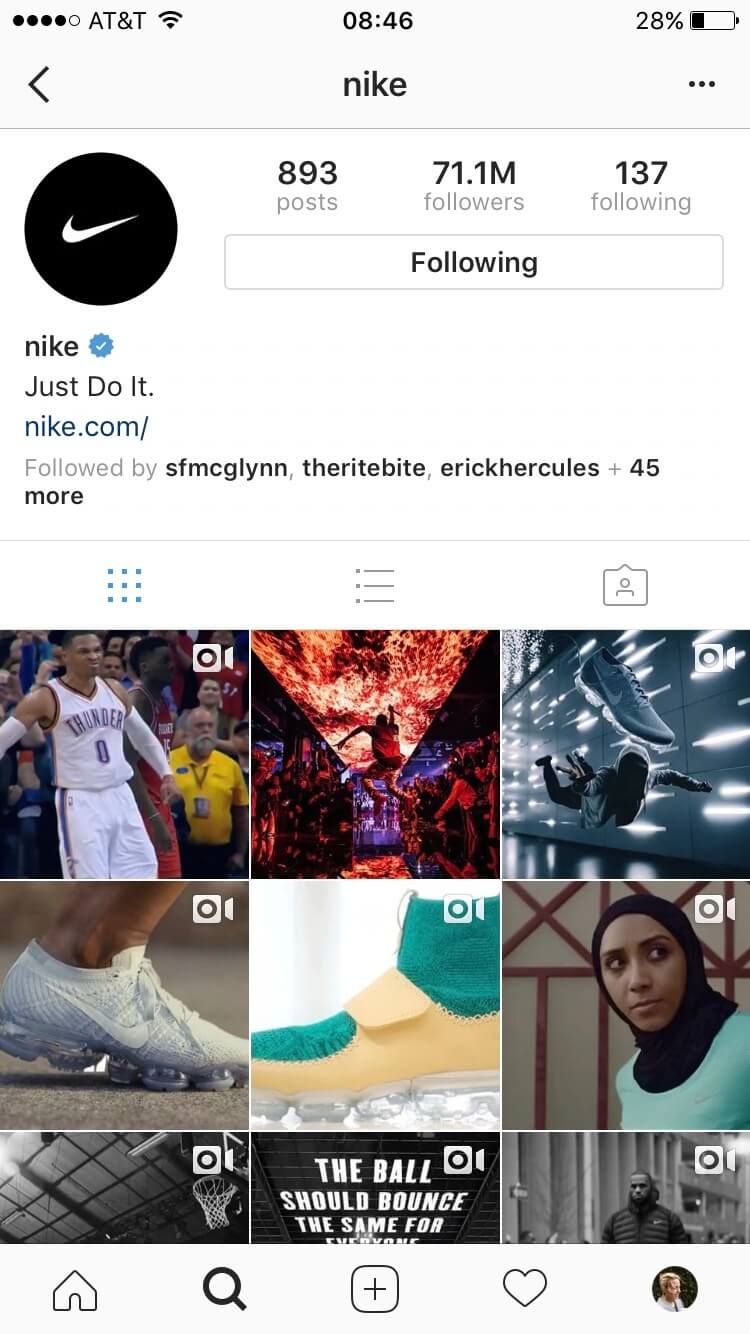The width and height of the screenshot is (750, 1334).
Task: Open the new post creation icon
Action: (375, 1289)
